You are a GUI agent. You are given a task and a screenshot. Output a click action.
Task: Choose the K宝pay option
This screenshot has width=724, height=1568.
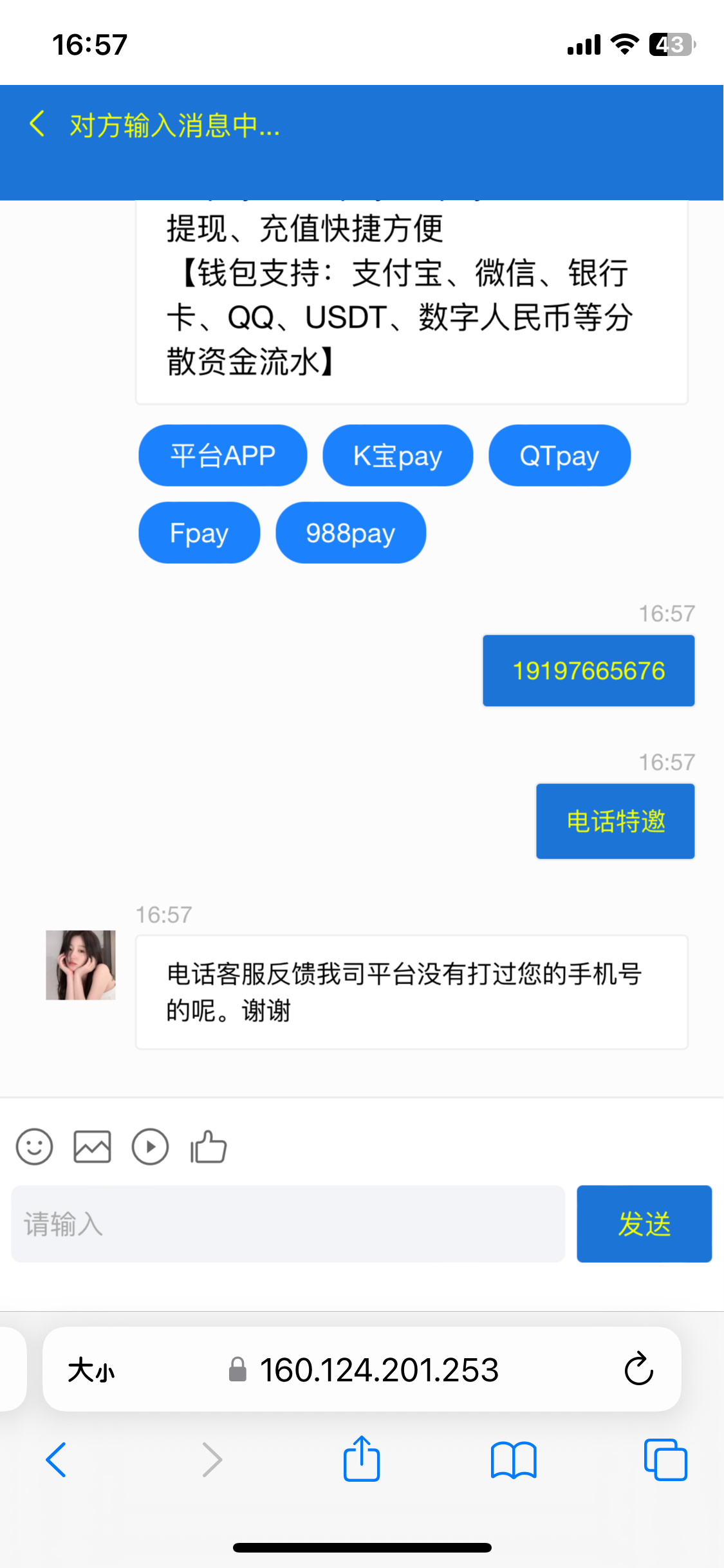pyautogui.click(x=398, y=456)
